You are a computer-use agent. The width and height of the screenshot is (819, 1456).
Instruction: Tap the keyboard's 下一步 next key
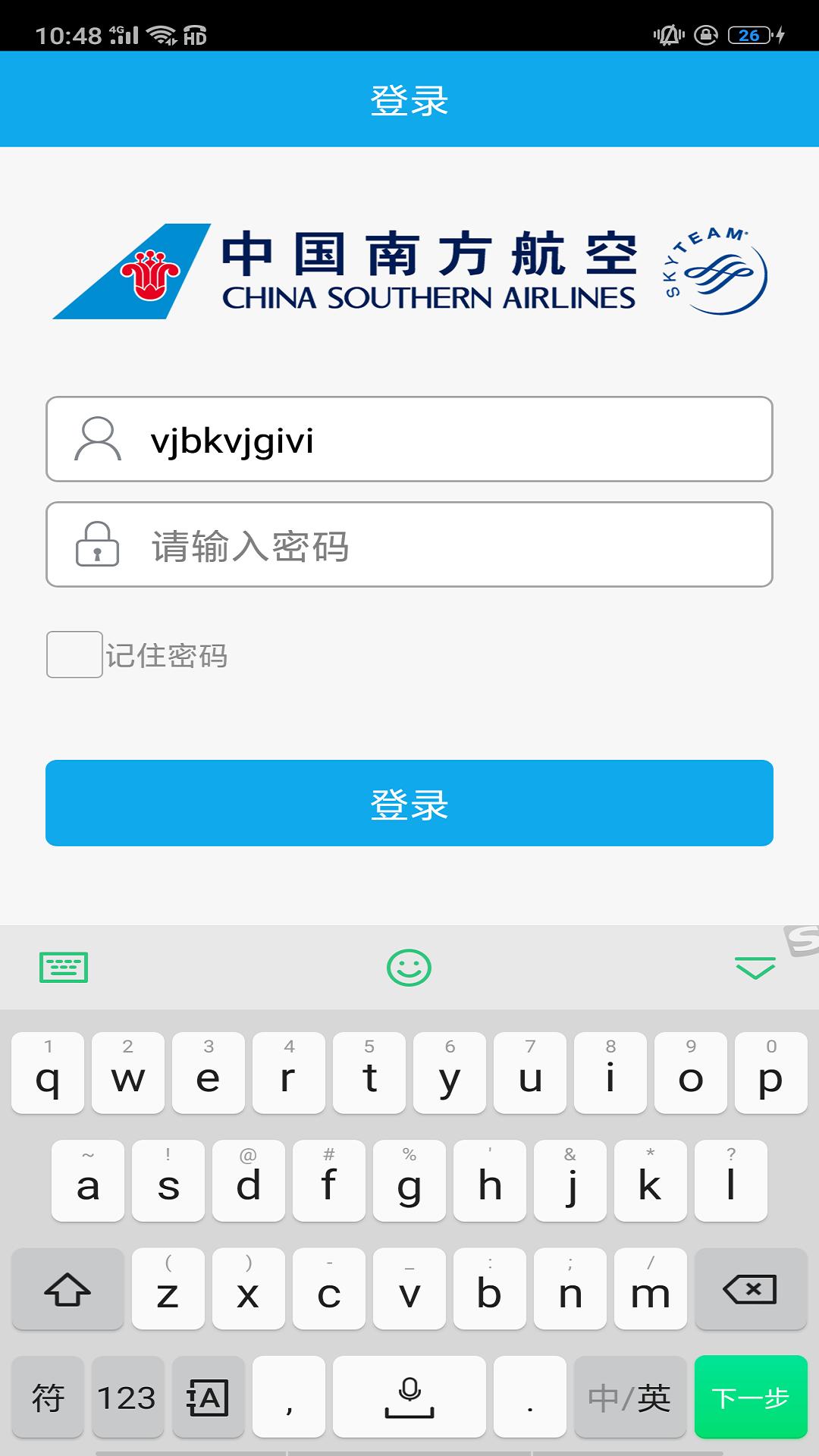751,1397
